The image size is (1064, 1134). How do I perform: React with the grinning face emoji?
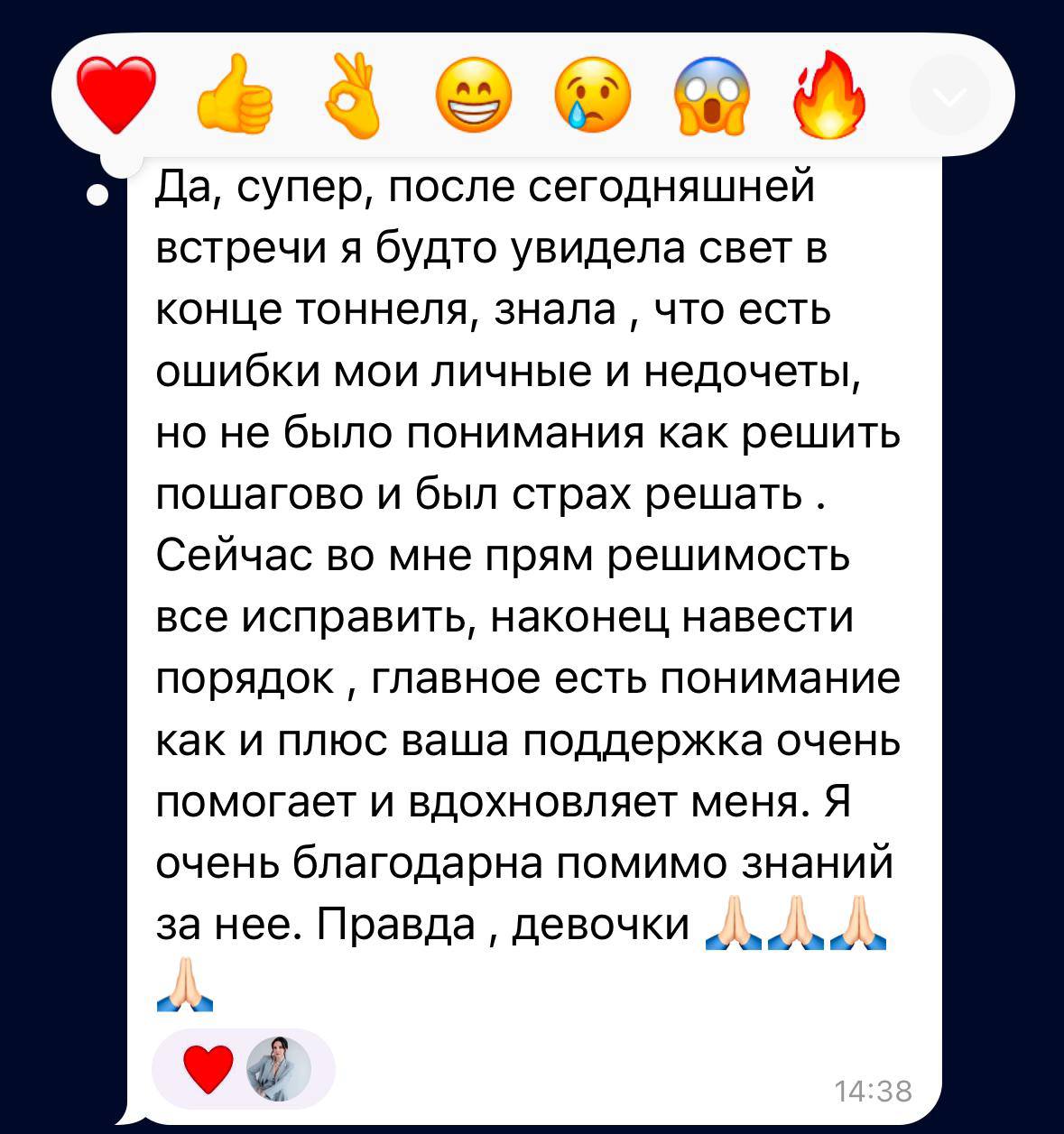[x=473, y=96]
